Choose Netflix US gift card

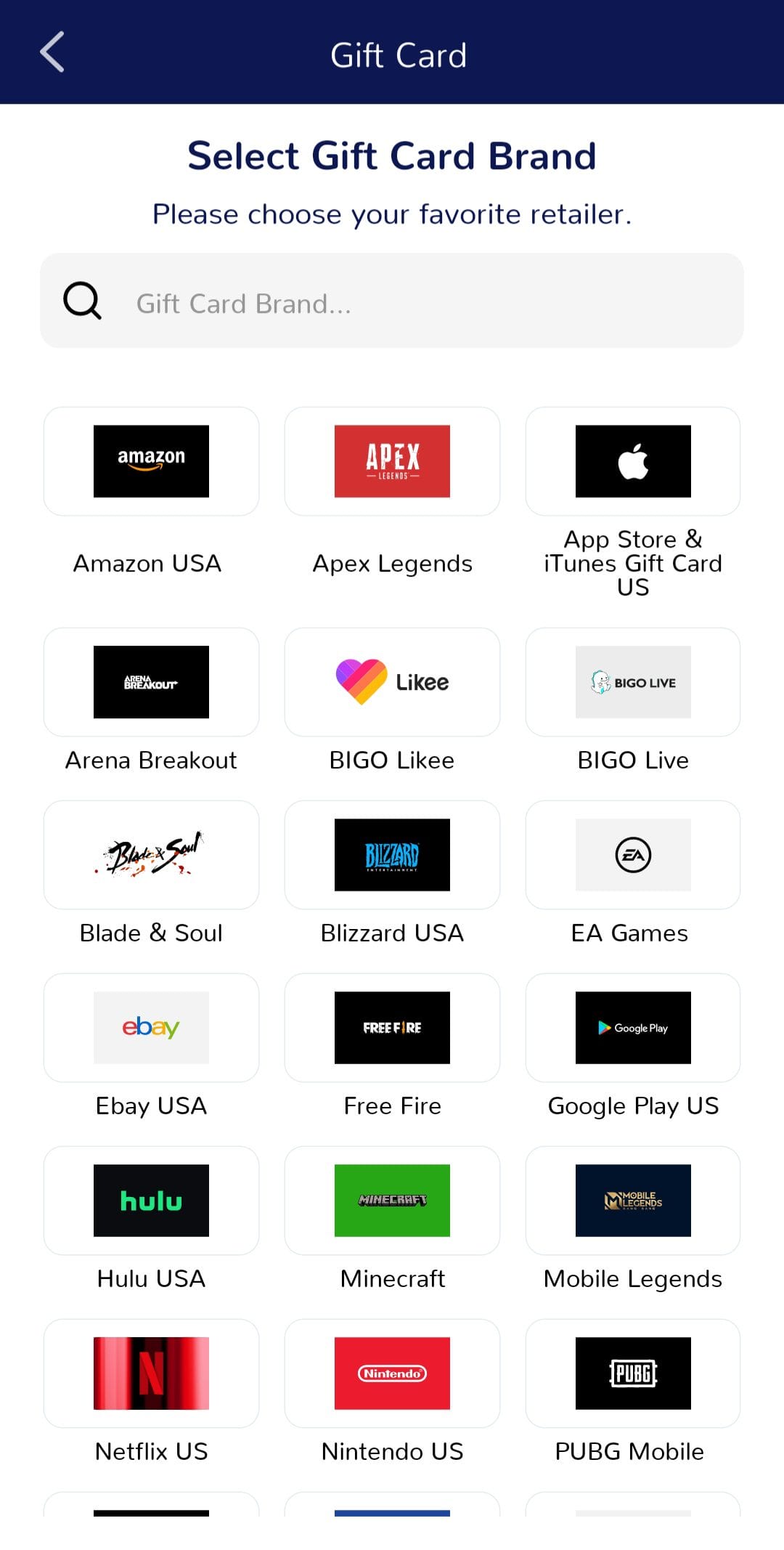click(151, 1374)
